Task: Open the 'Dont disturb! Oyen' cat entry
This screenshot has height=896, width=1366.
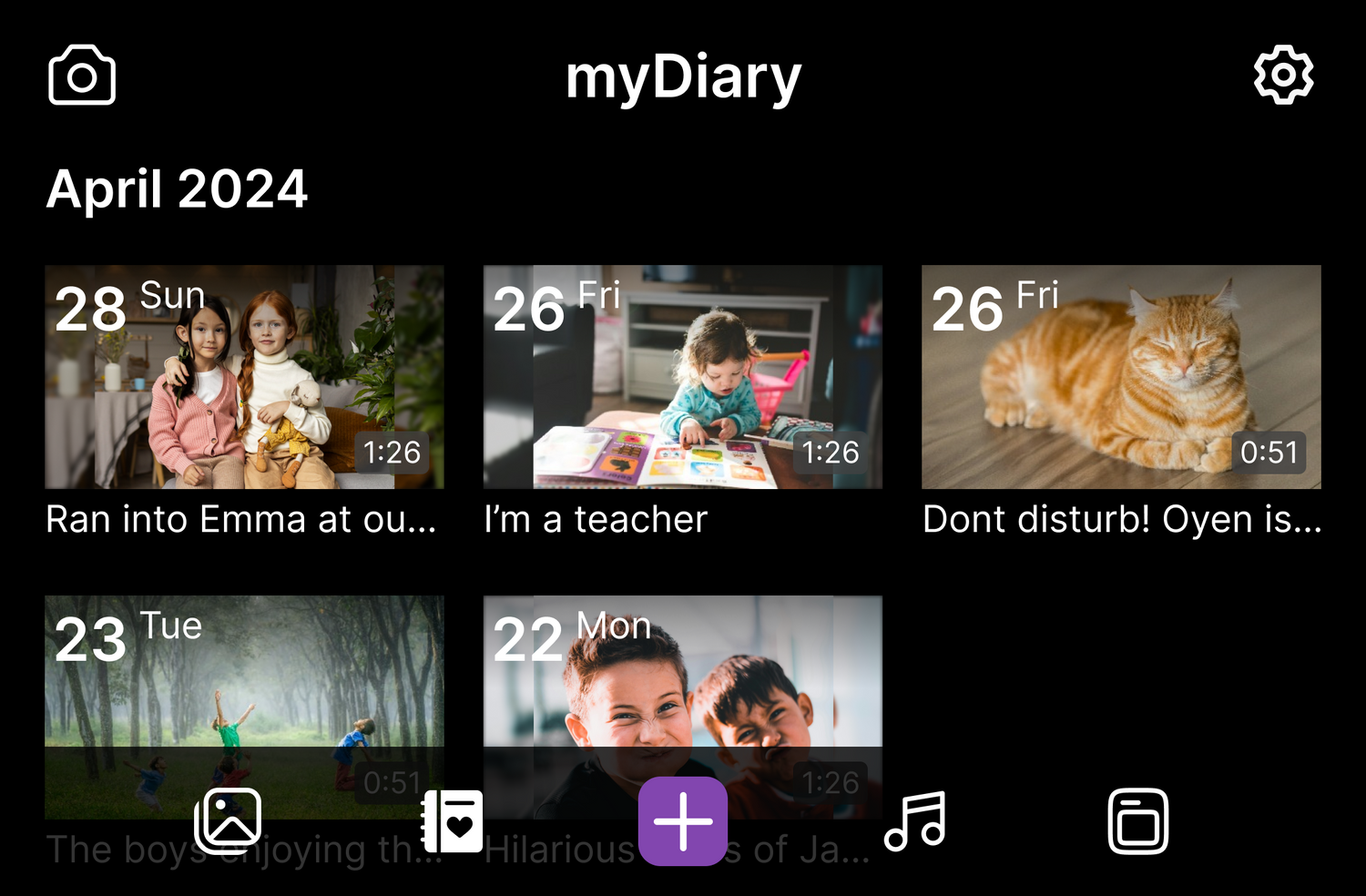Action: [x=1121, y=377]
